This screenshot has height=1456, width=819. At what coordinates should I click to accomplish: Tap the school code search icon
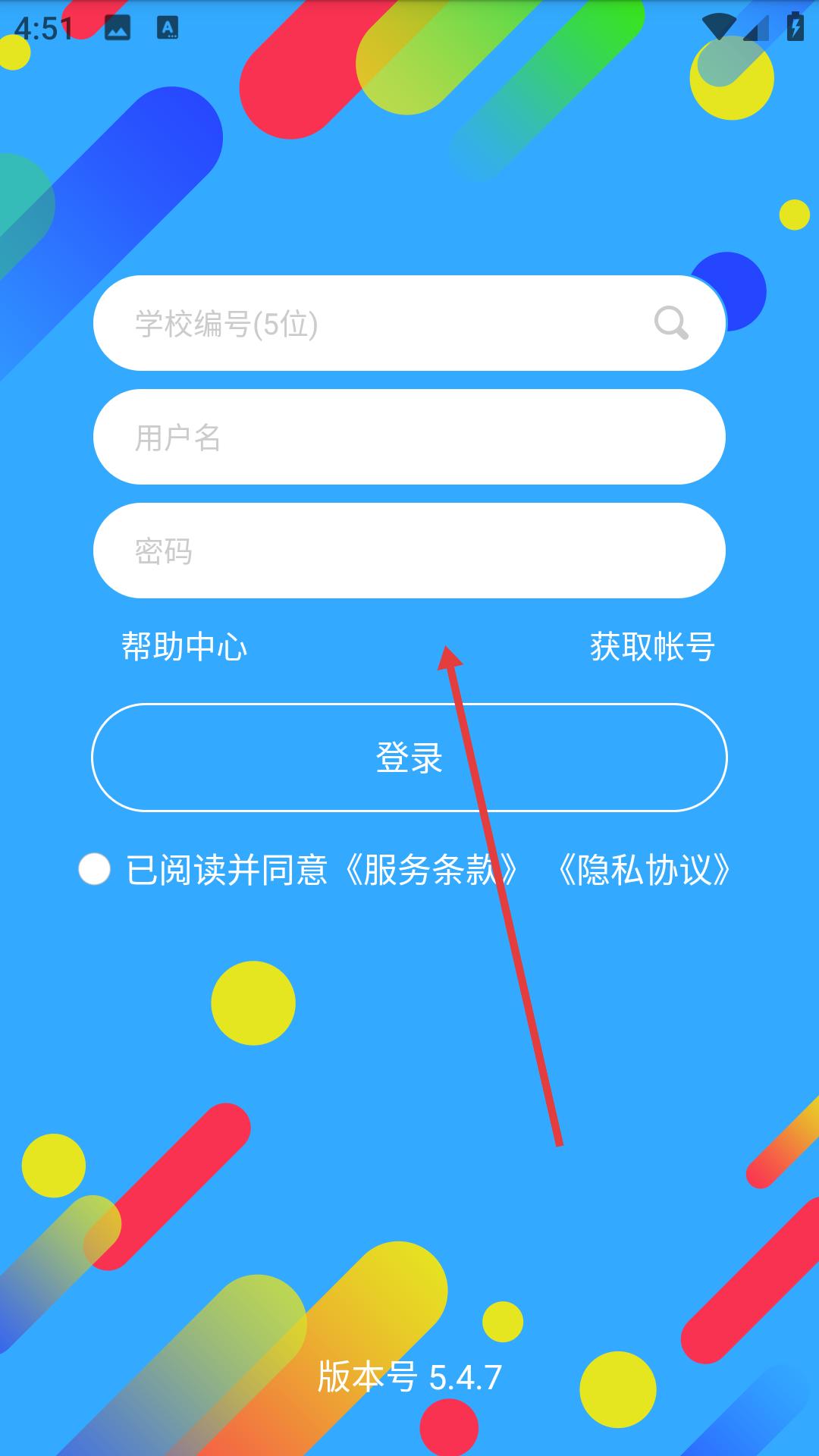click(671, 323)
